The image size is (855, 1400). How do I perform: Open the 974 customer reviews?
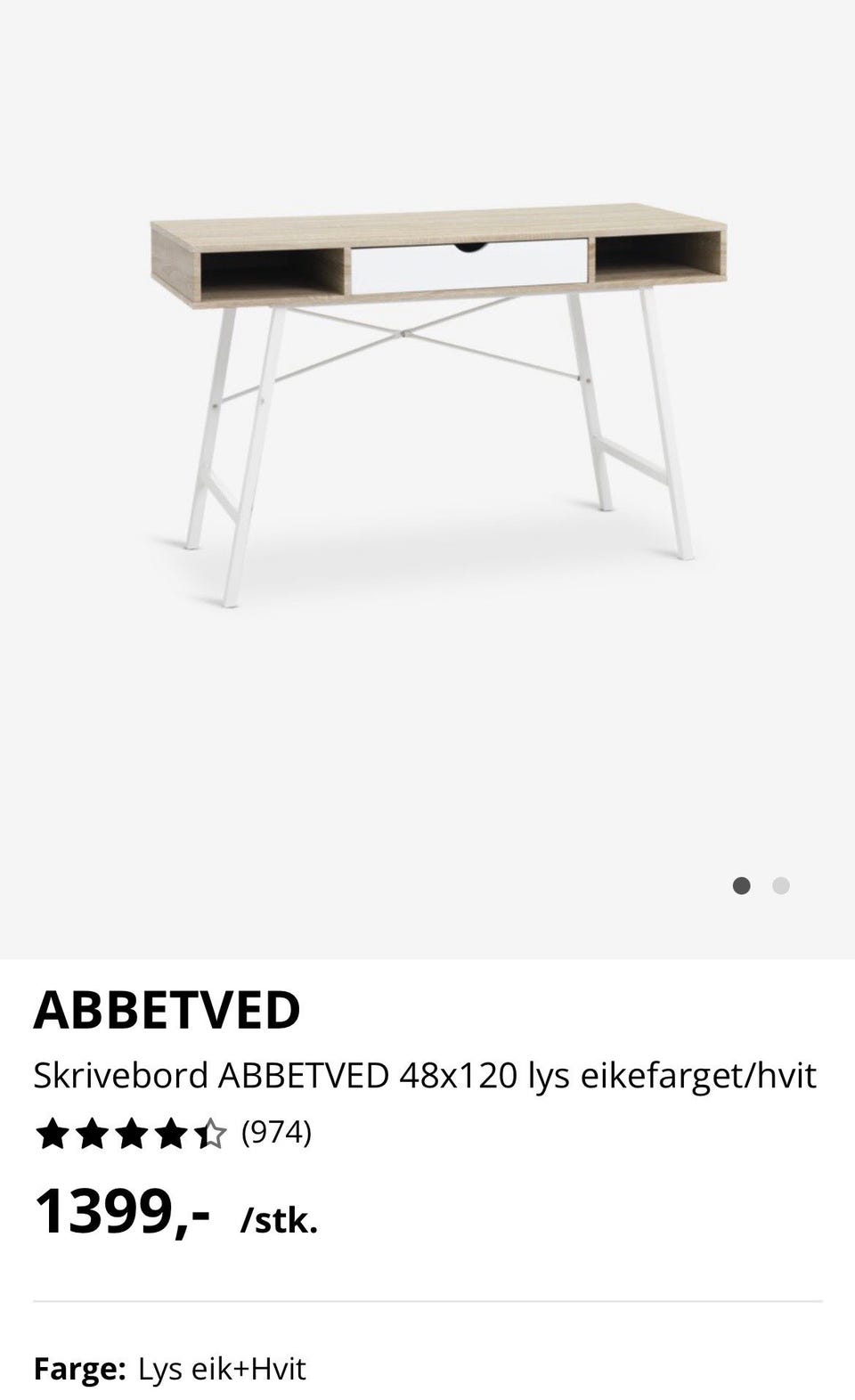[x=276, y=1133]
